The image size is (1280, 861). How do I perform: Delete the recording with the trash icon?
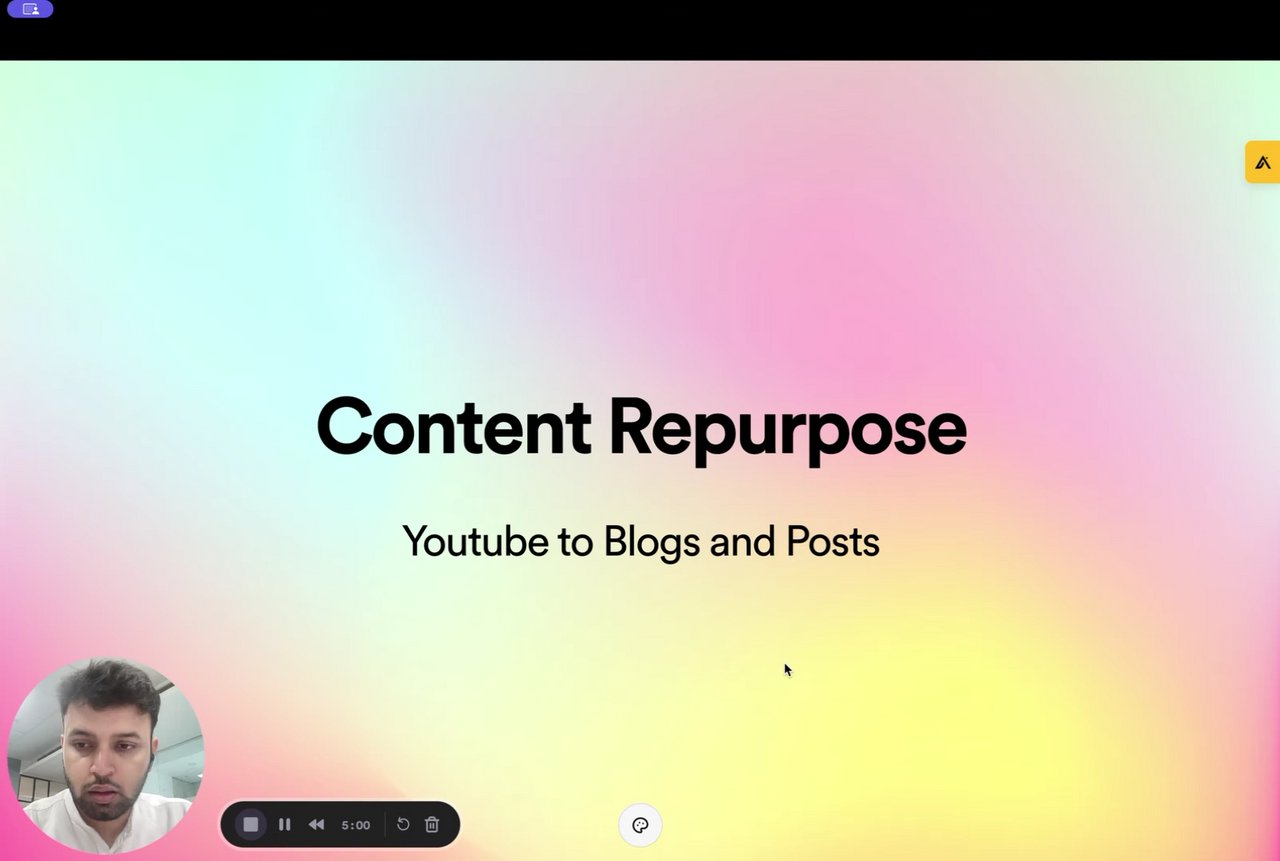[x=432, y=825]
